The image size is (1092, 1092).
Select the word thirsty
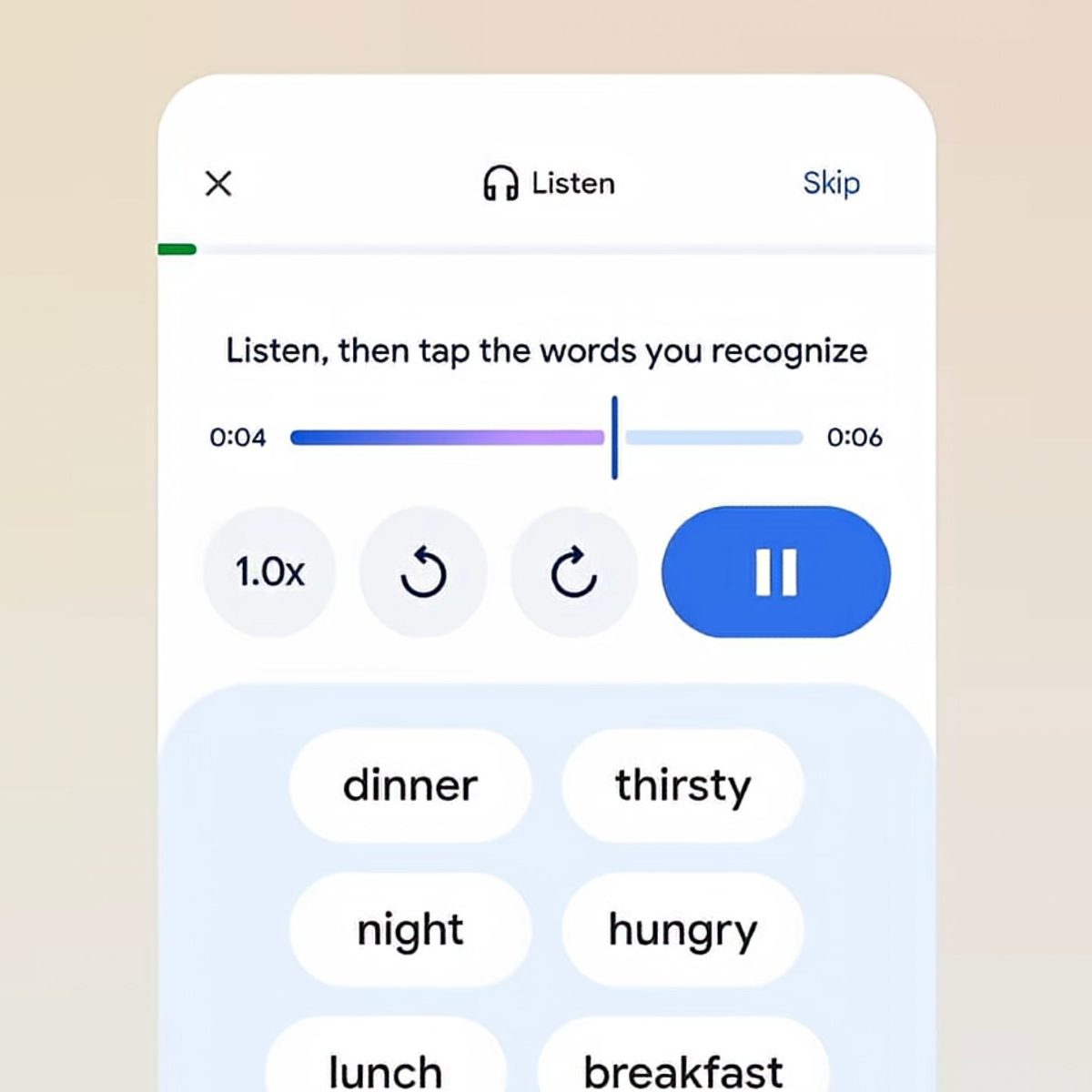click(x=682, y=785)
